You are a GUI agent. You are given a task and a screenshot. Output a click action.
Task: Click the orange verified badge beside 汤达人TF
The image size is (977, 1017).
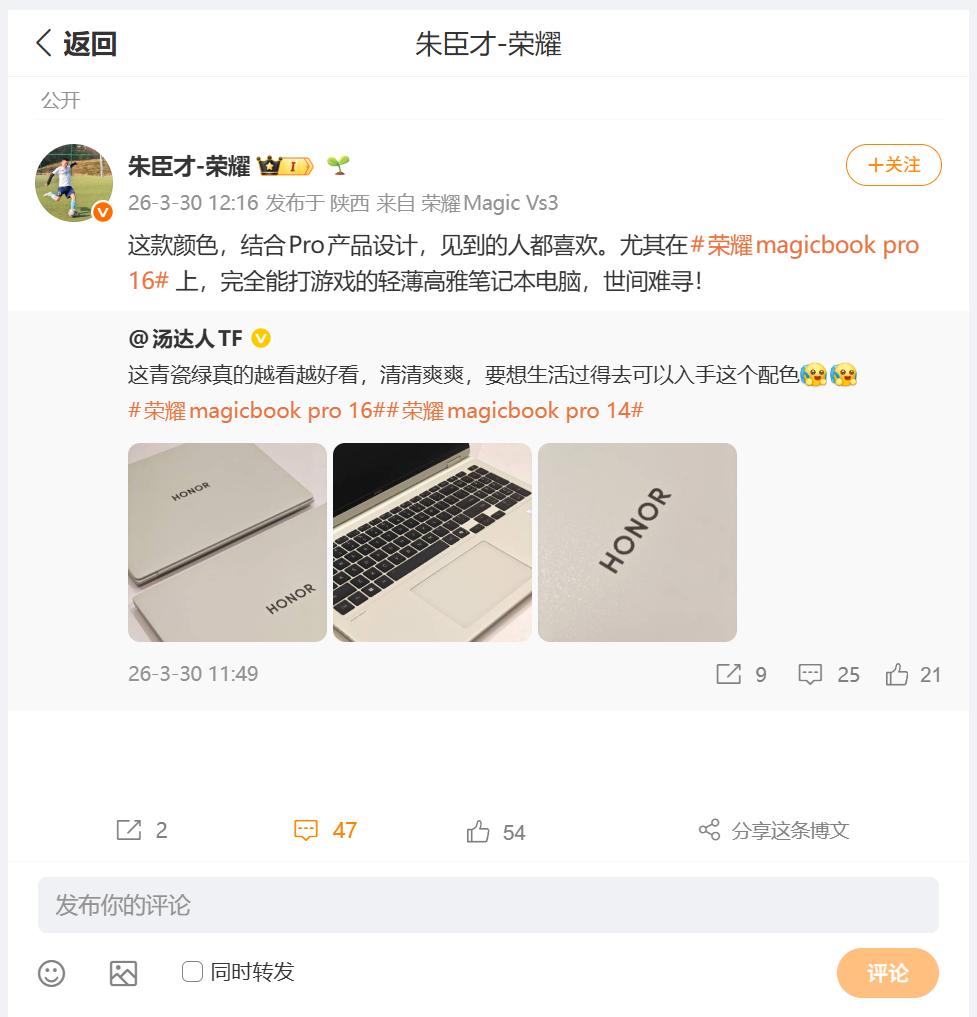pyautogui.click(x=260, y=338)
